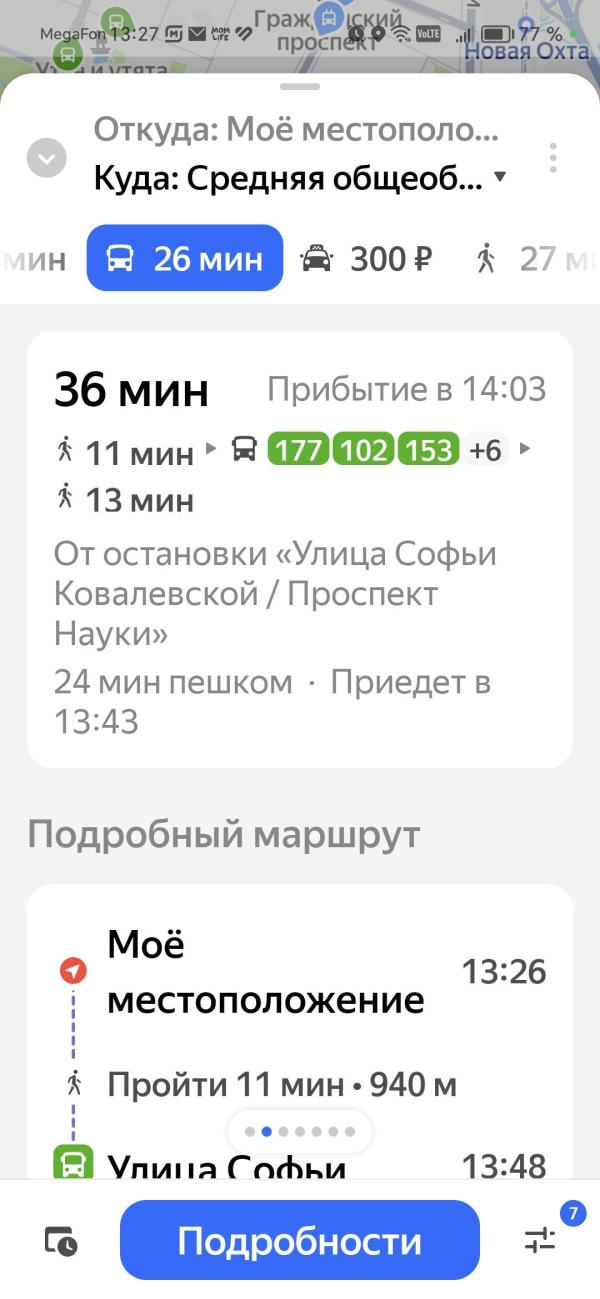Select the bus 26 мин transport tab
The width and height of the screenshot is (600, 1299).
coord(185,258)
